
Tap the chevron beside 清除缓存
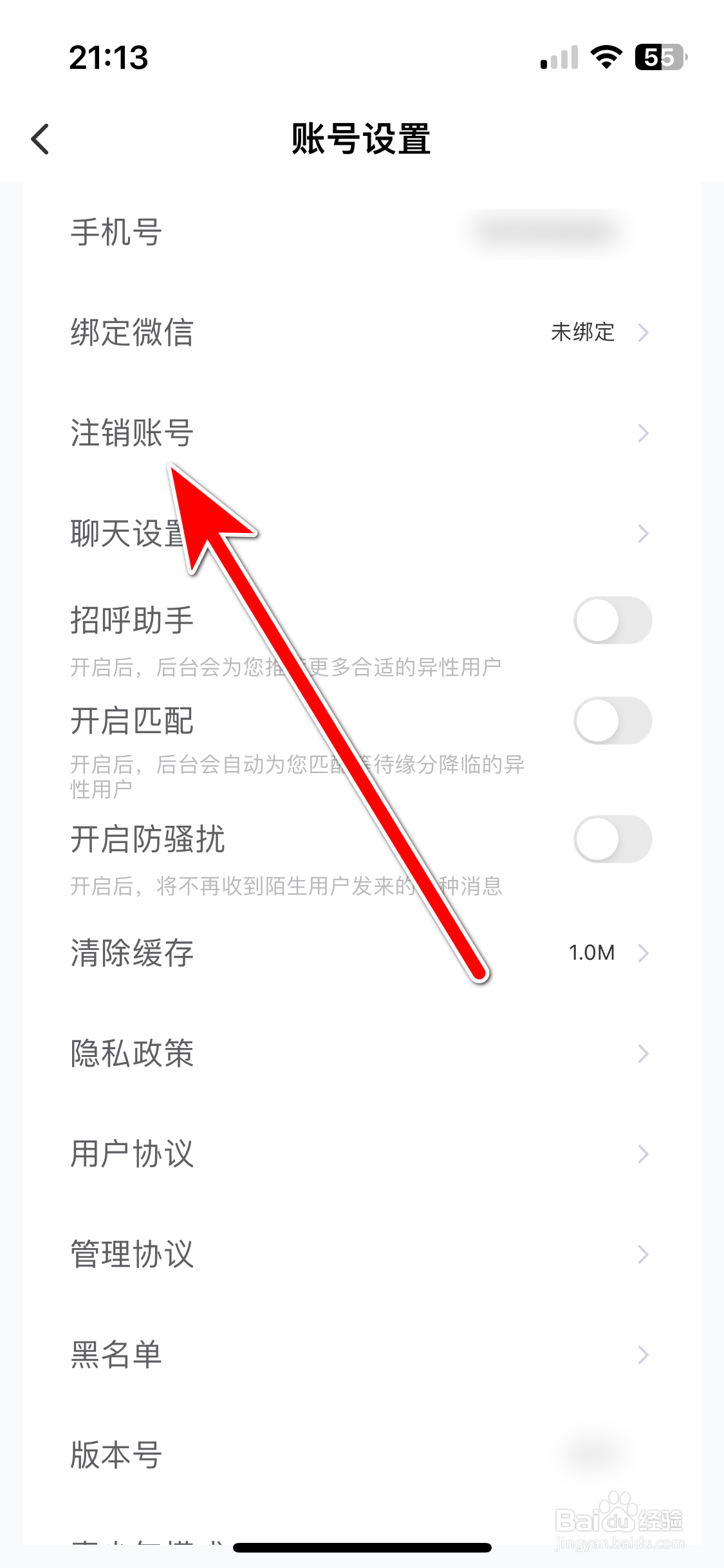coord(644,953)
